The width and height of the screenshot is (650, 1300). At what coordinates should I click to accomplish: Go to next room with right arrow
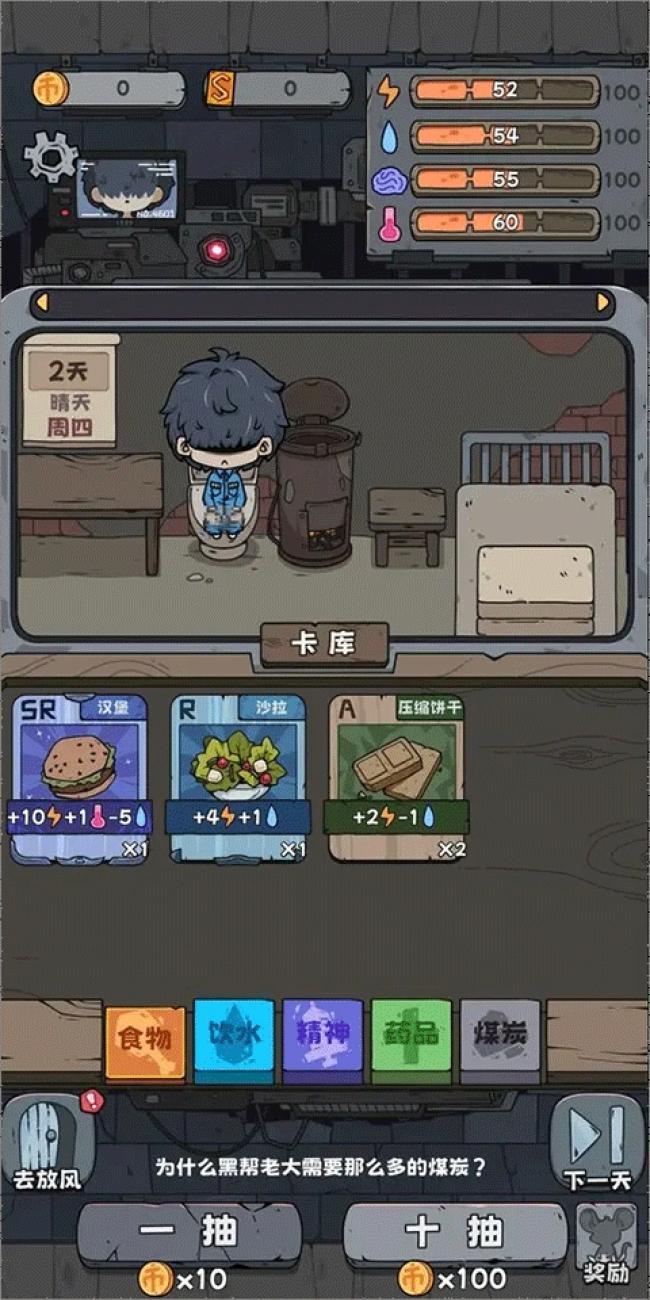(603, 301)
